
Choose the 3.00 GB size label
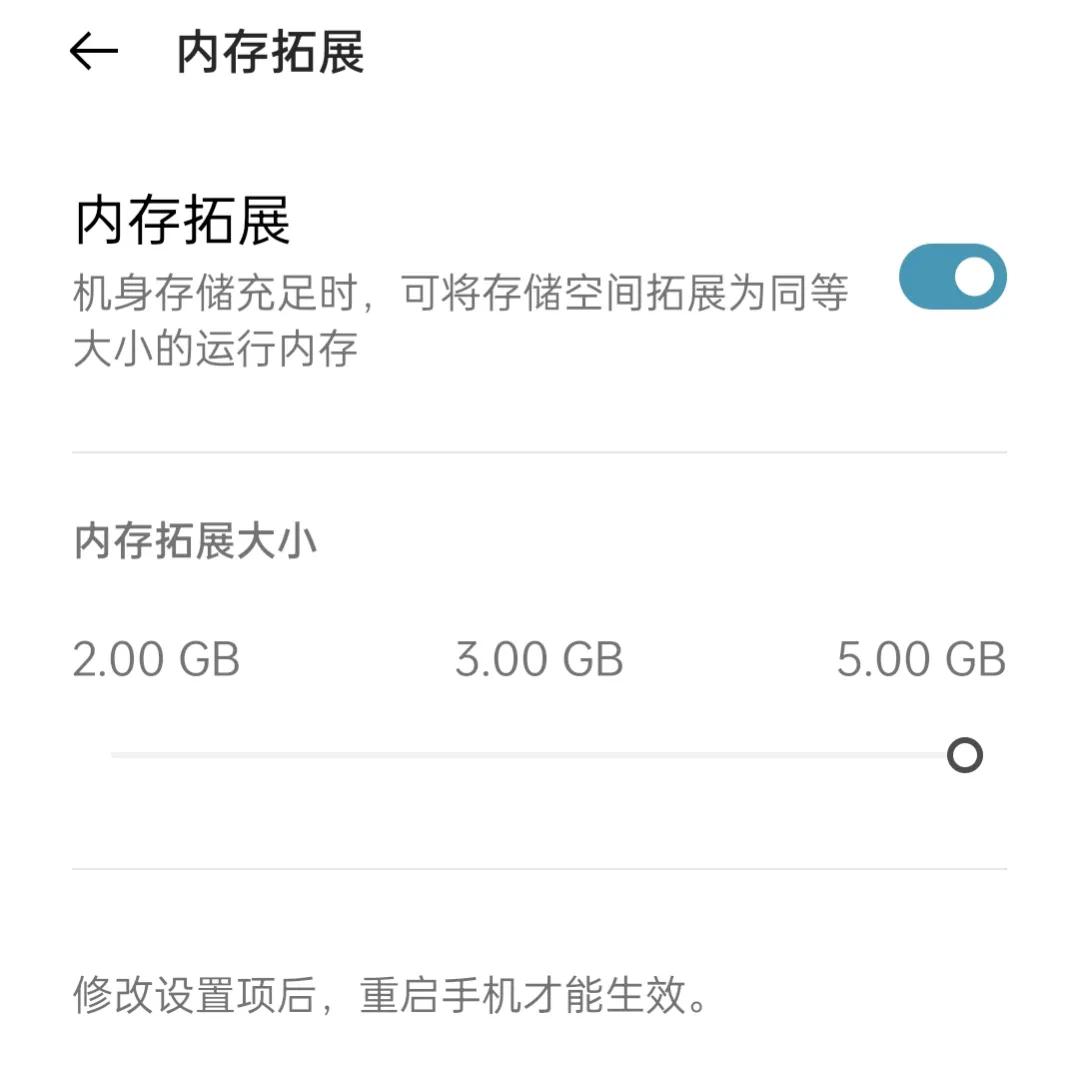click(539, 658)
